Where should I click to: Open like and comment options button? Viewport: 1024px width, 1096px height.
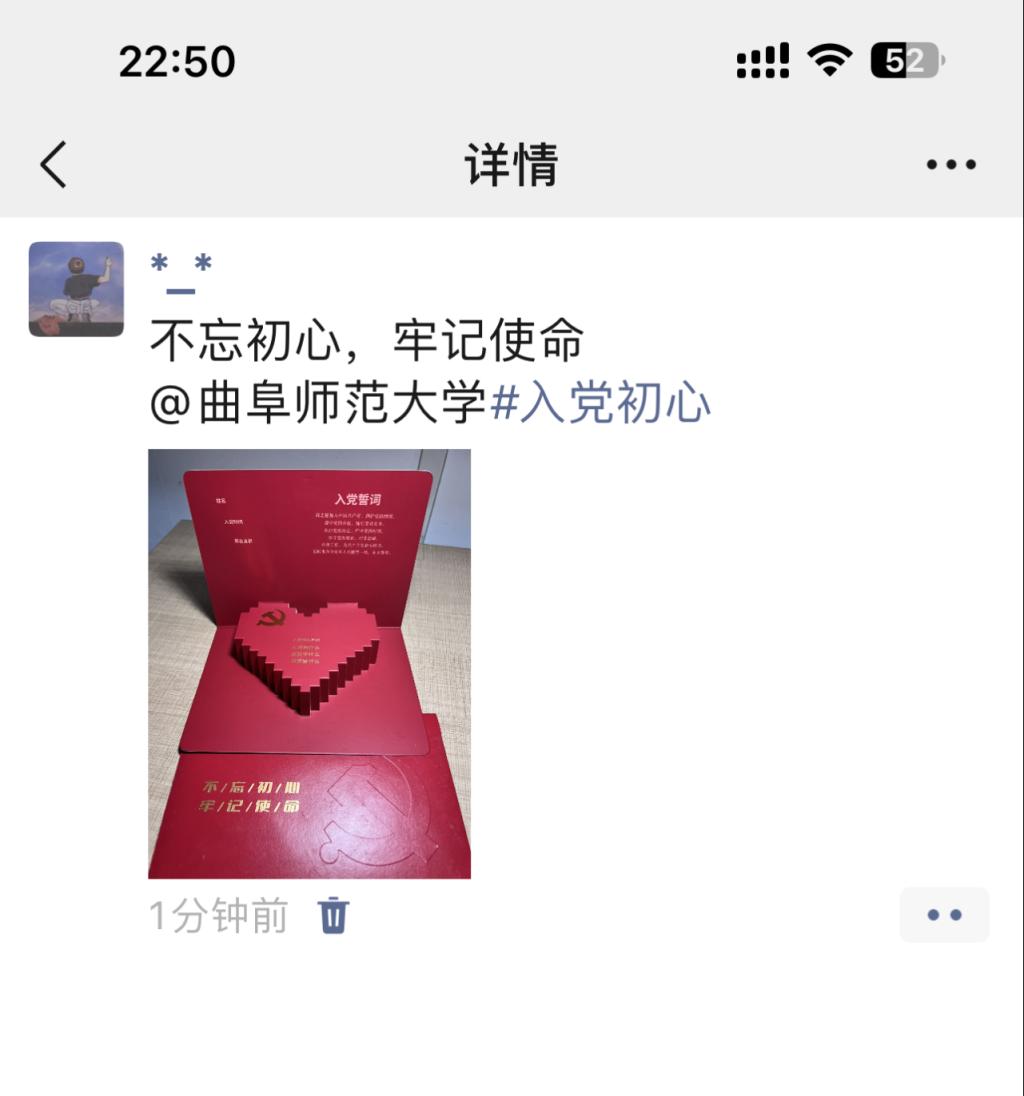click(x=944, y=915)
